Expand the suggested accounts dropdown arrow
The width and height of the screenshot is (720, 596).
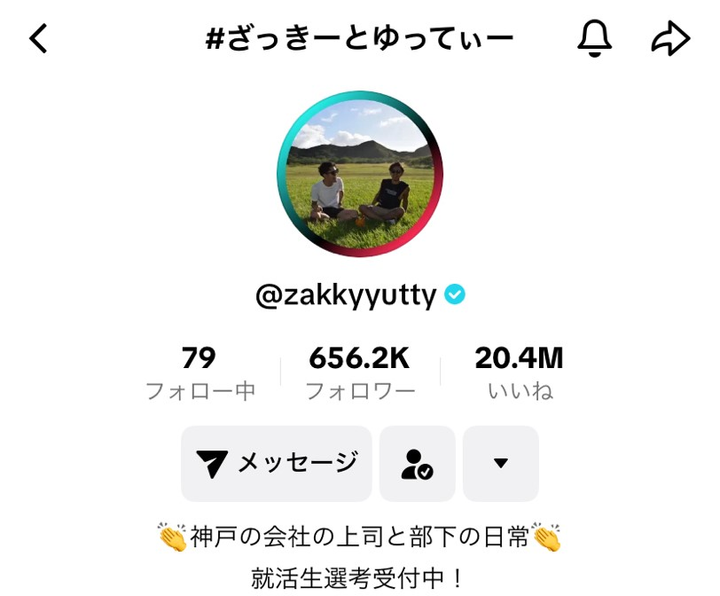pyautogui.click(x=501, y=463)
